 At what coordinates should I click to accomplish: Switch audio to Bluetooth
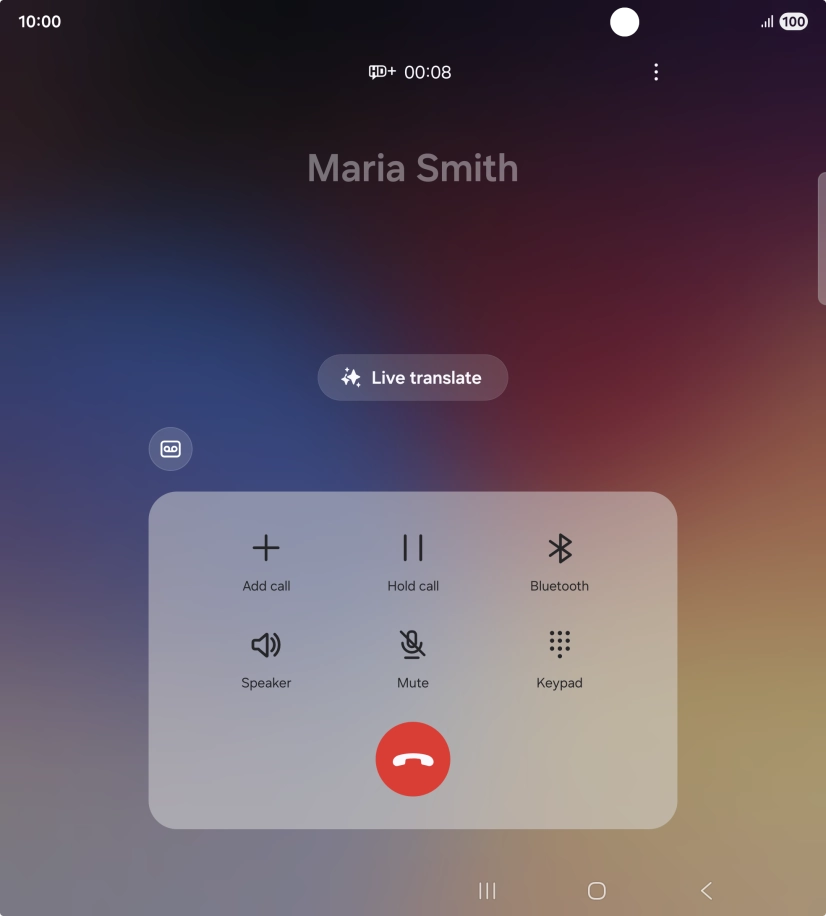(x=559, y=561)
